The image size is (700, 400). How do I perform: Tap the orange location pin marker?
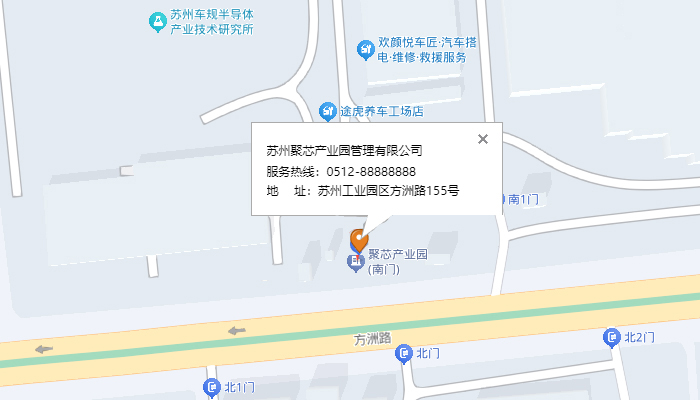[359, 240]
